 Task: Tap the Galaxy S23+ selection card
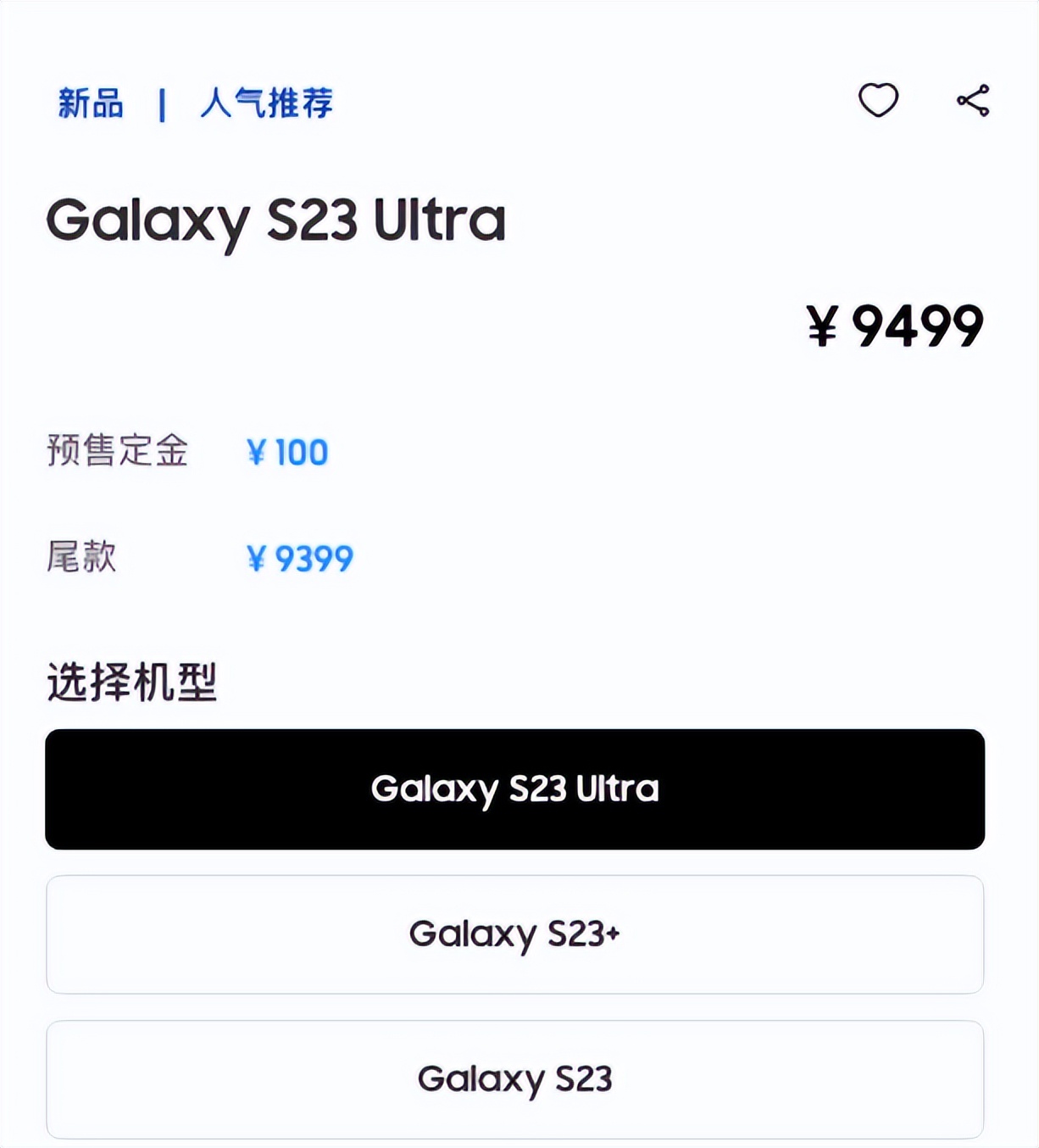tap(515, 933)
